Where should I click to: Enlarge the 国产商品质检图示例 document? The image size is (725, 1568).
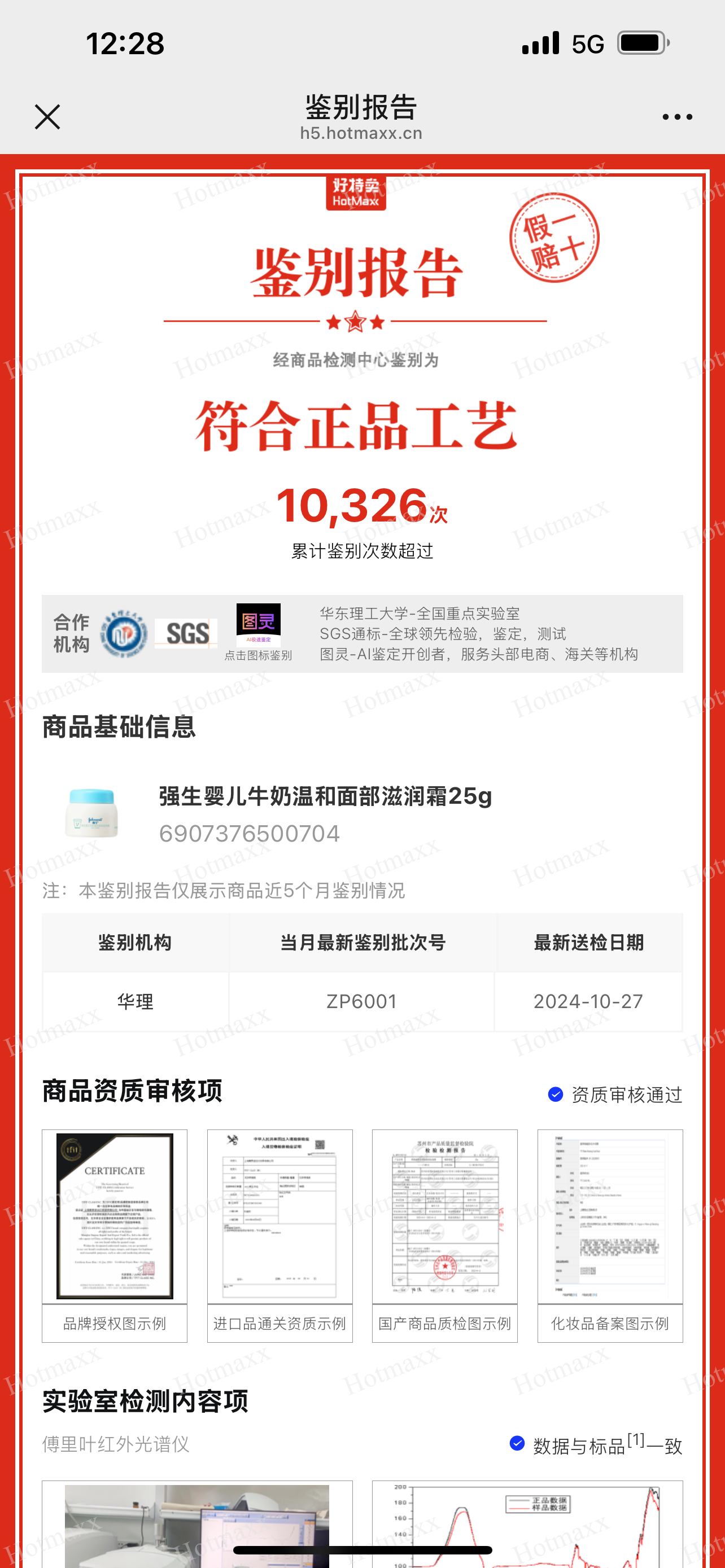click(444, 1217)
